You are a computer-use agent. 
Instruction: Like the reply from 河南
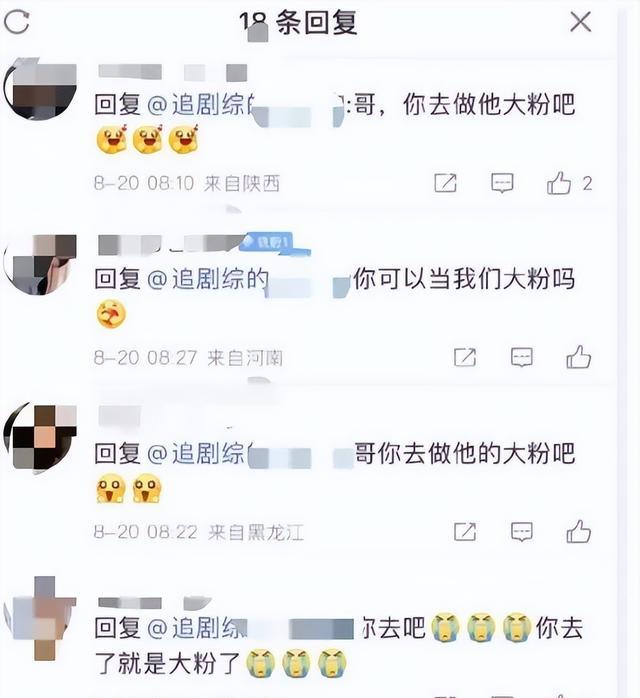click(578, 357)
